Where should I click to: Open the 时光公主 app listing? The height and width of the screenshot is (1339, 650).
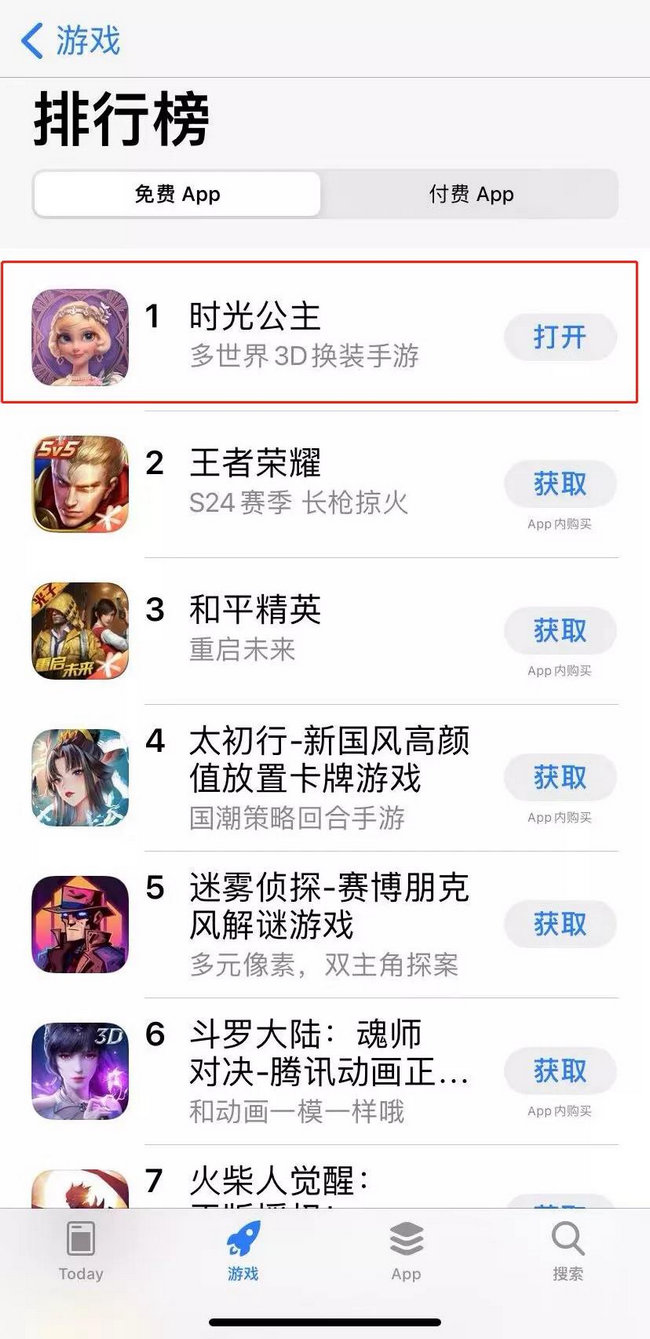[x=300, y=337]
